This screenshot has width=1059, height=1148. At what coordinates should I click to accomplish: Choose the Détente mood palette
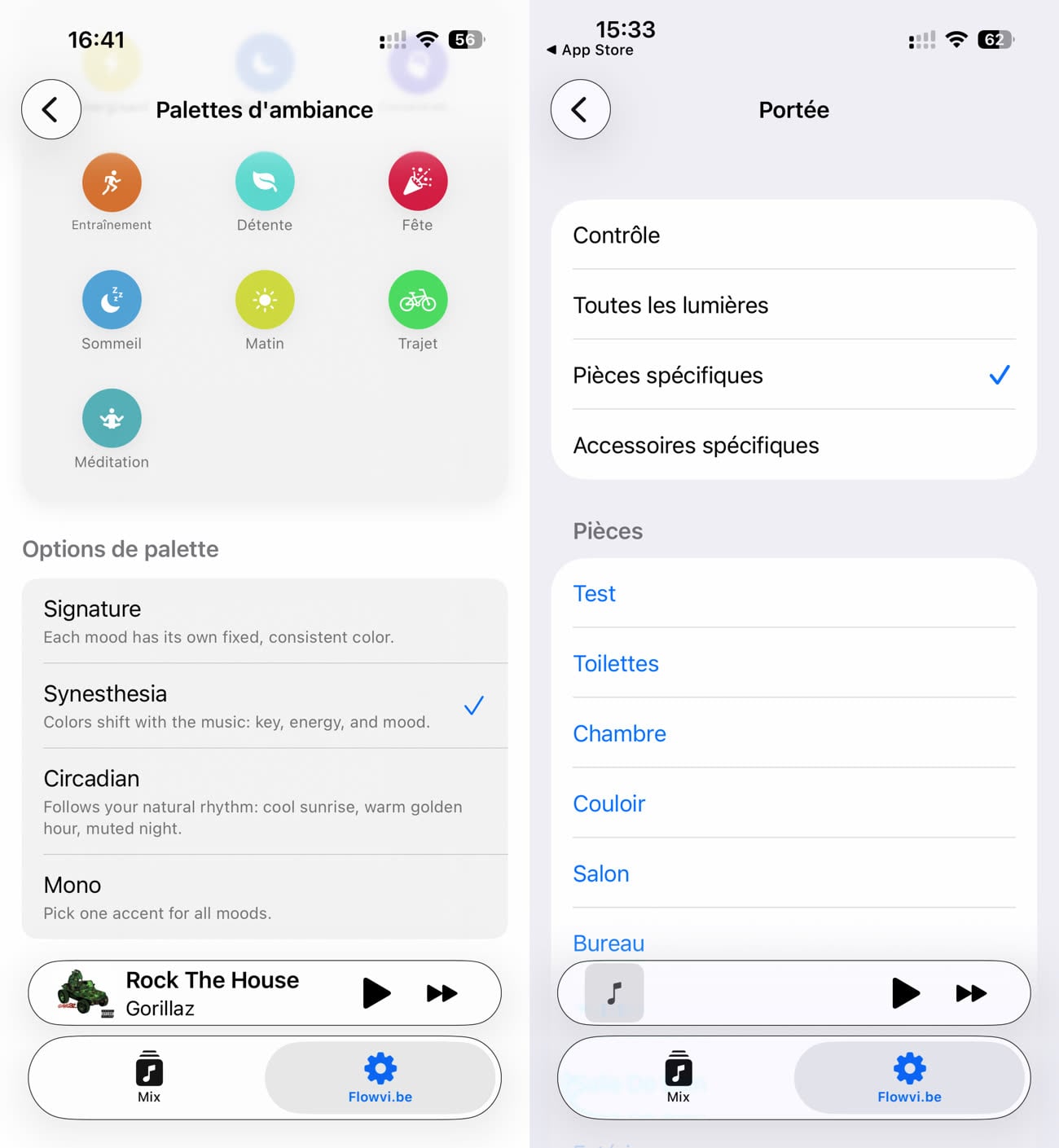(x=265, y=182)
